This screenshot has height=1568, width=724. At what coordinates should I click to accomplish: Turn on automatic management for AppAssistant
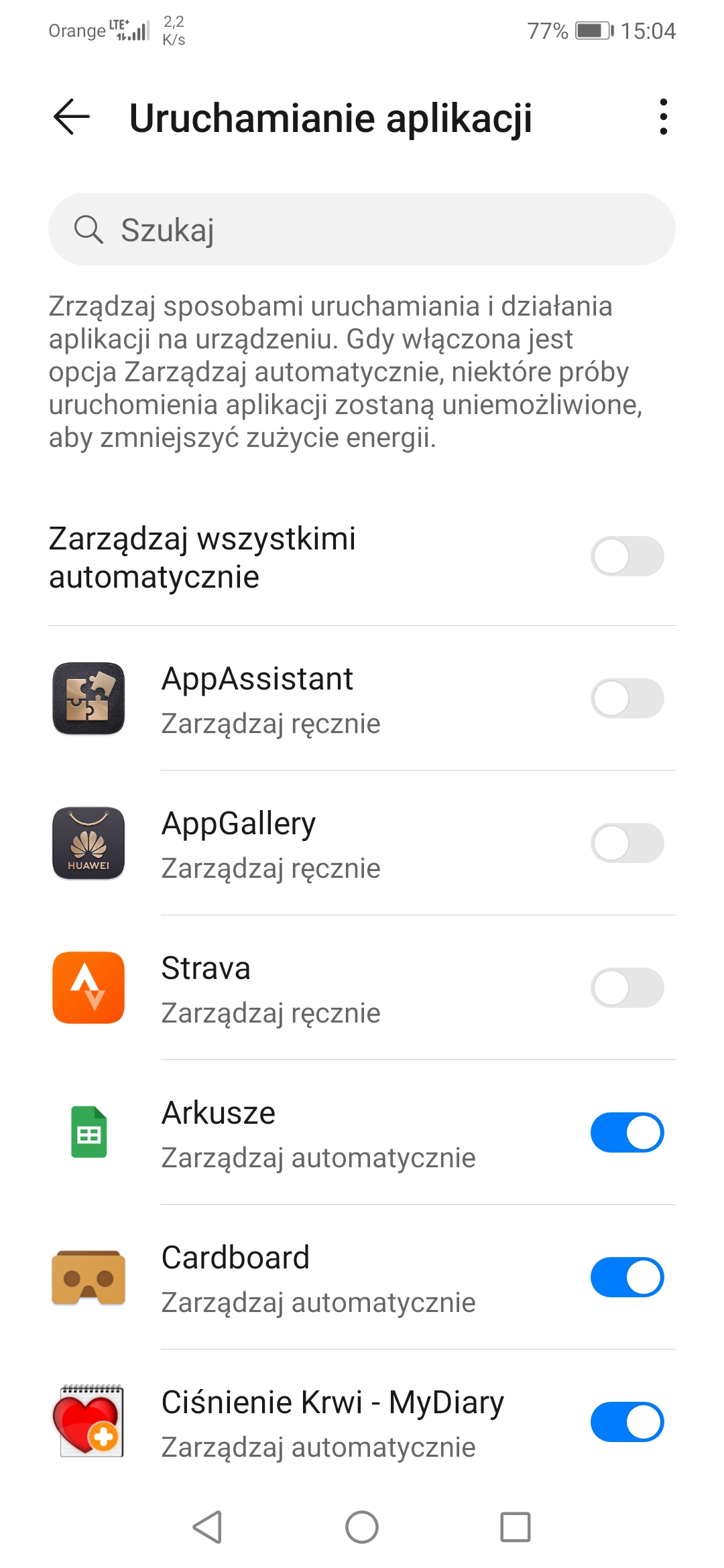coord(627,698)
